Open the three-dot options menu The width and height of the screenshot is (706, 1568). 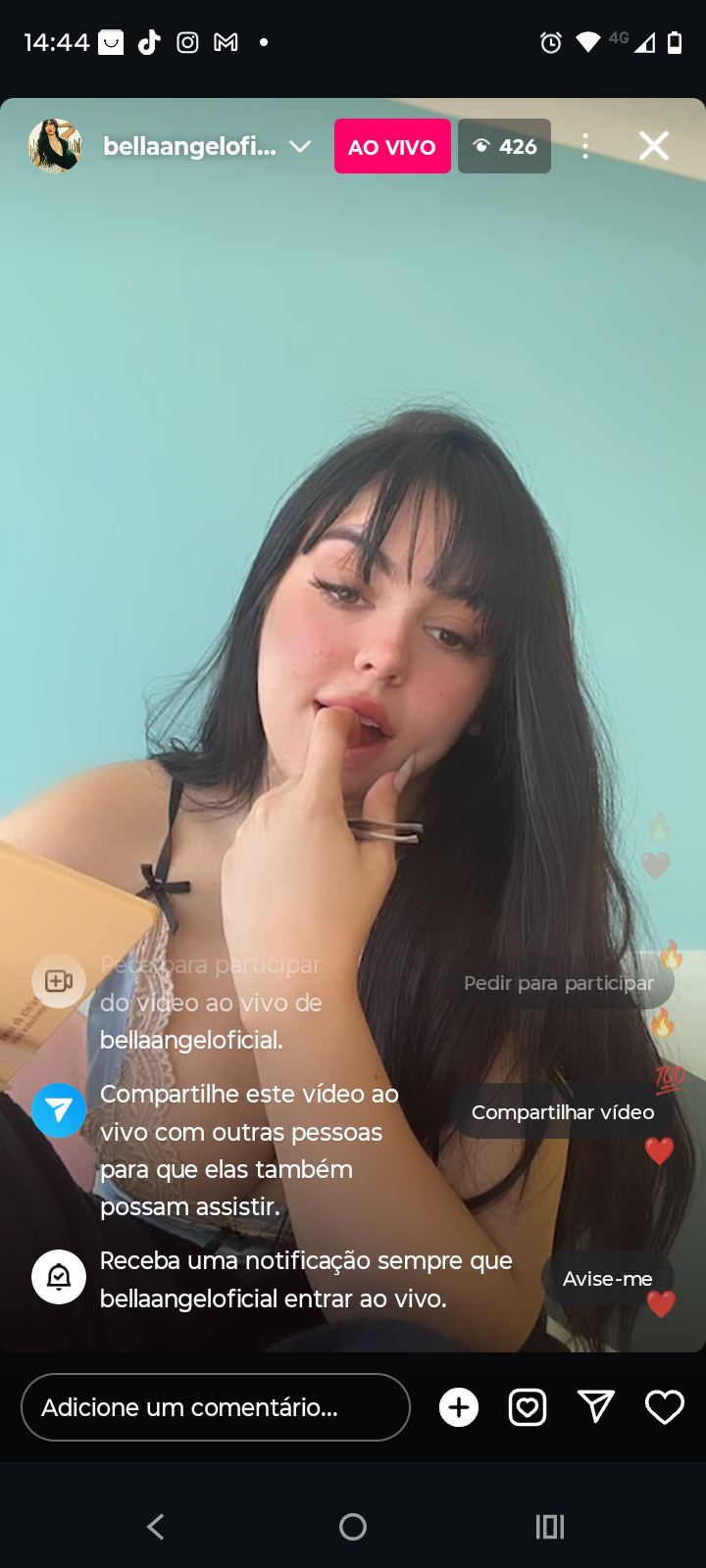coord(585,146)
